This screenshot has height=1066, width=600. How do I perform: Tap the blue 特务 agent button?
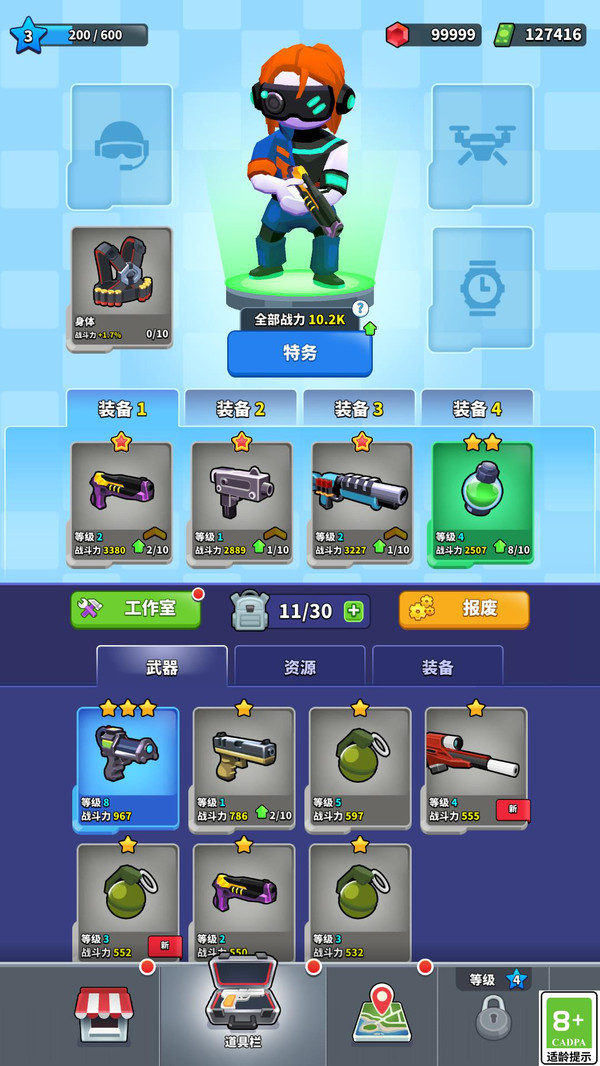point(300,353)
